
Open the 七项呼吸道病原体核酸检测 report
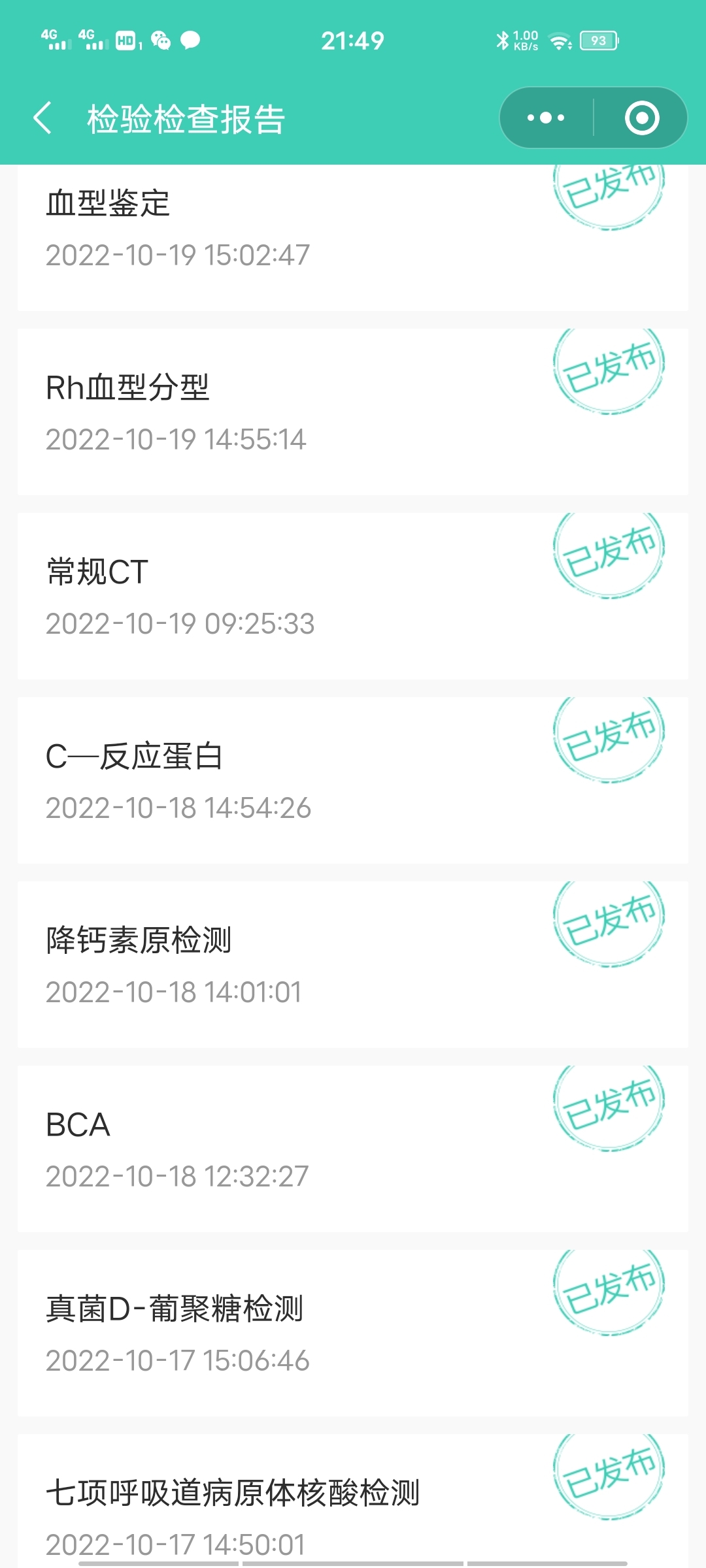[x=353, y=1501]
